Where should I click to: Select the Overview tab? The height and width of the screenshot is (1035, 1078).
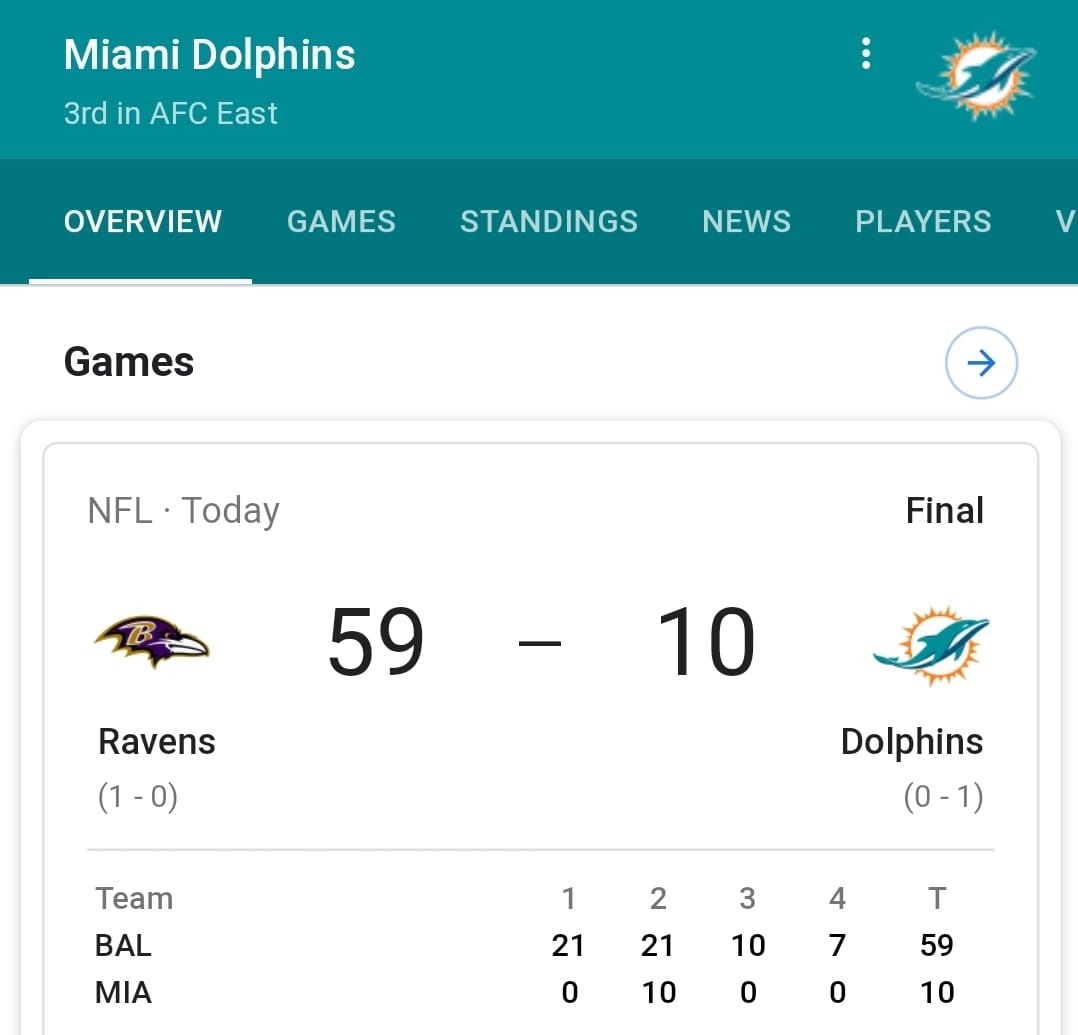[x=142, y=221]
